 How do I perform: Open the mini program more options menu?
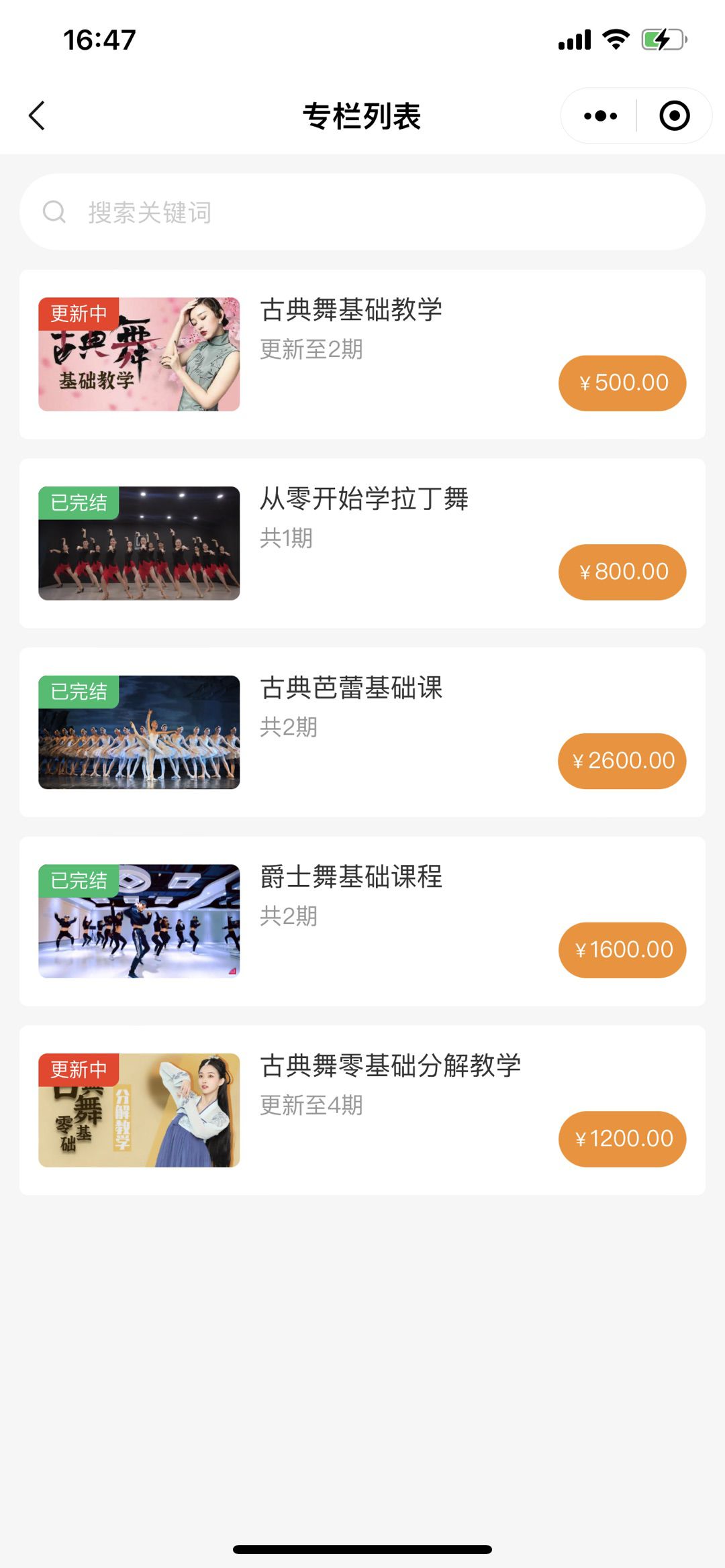coord(600,116)
